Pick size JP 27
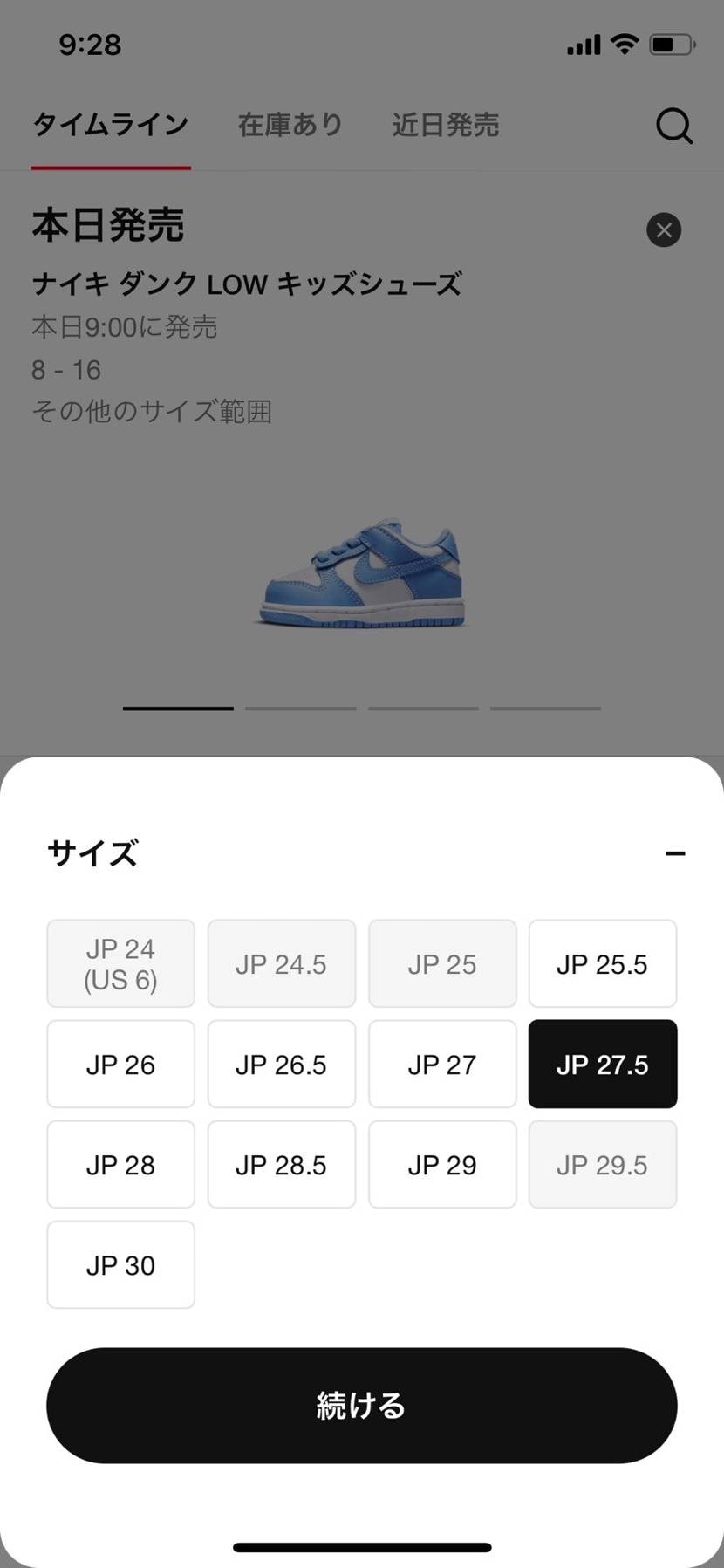The width and height of the screenshot is (724, 1568). click(x=442, y=1065)
